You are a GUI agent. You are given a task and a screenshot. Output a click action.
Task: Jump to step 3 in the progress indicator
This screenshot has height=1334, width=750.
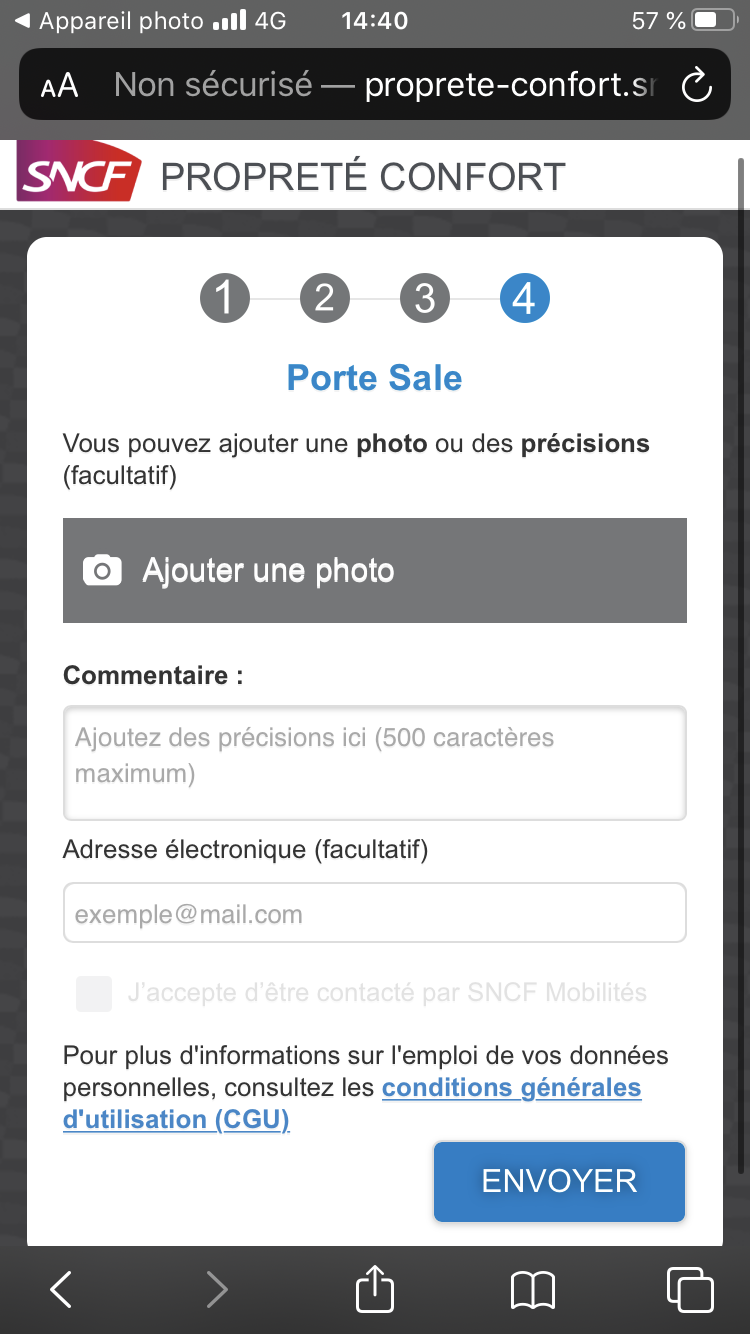(x=425, y=298)
